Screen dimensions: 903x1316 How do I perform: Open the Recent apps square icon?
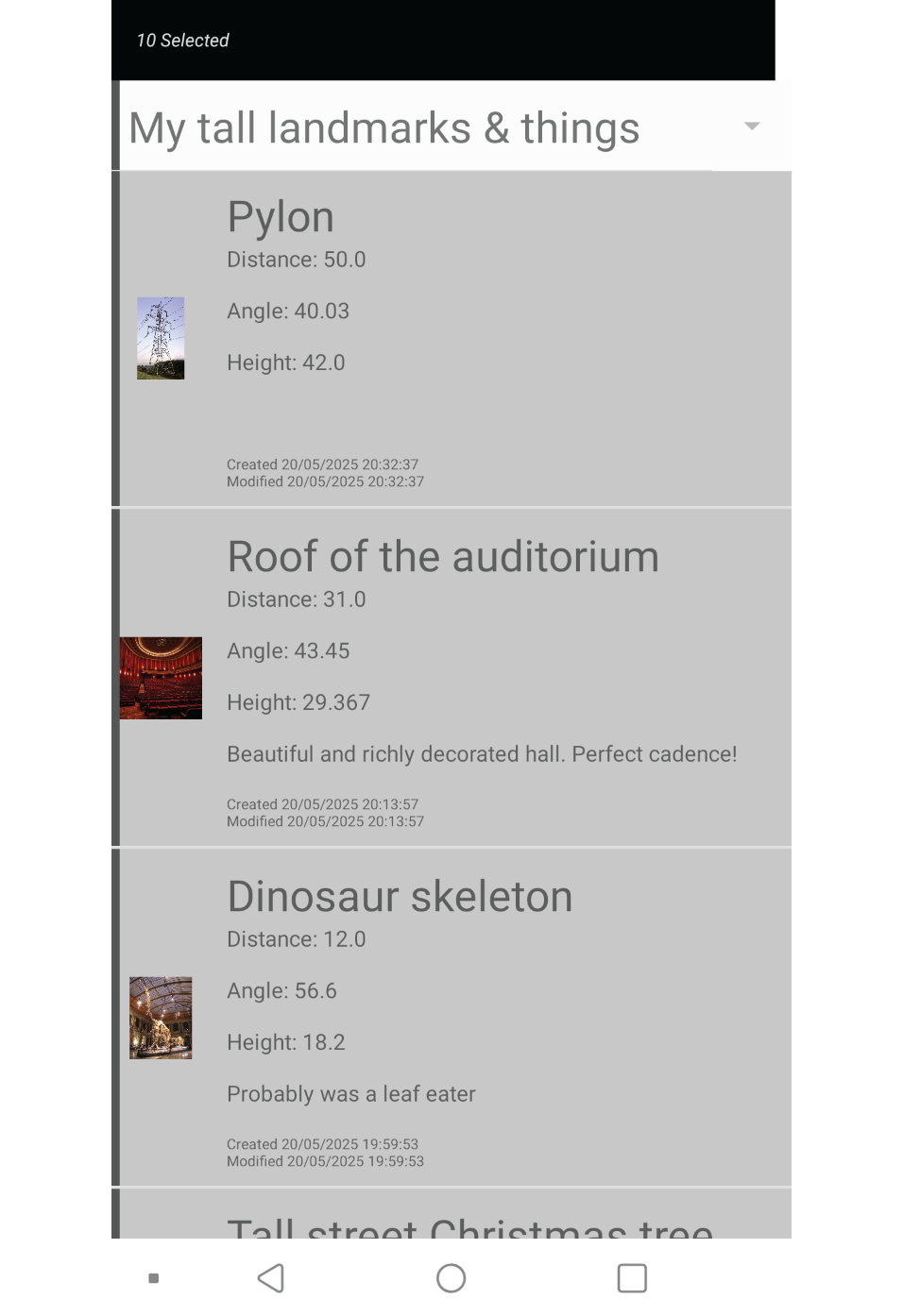tap(632, 1278)
